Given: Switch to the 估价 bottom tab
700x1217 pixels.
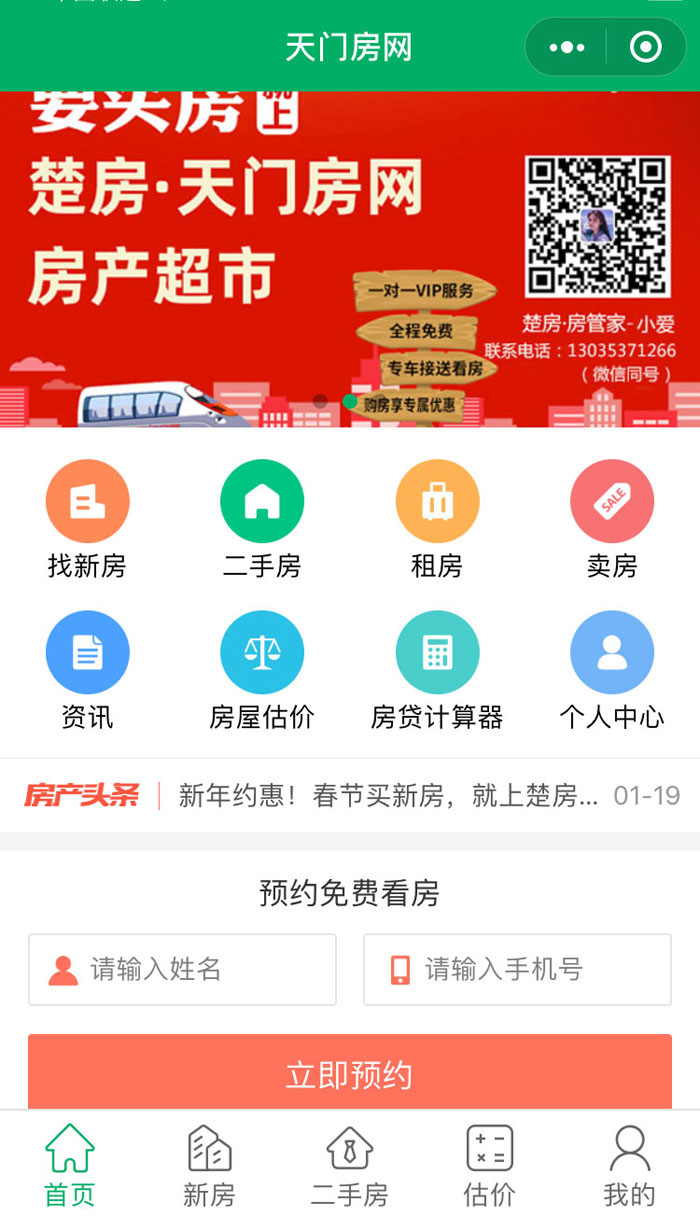Looking at the screenshot, I should (x=490, y=1165).
